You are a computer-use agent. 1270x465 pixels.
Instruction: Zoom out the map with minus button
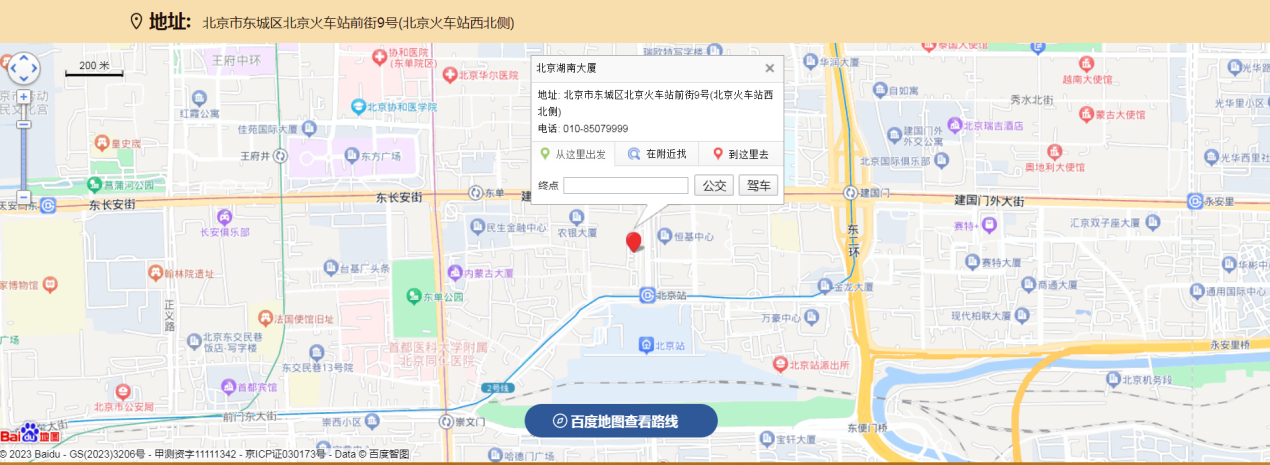(23, 197)
